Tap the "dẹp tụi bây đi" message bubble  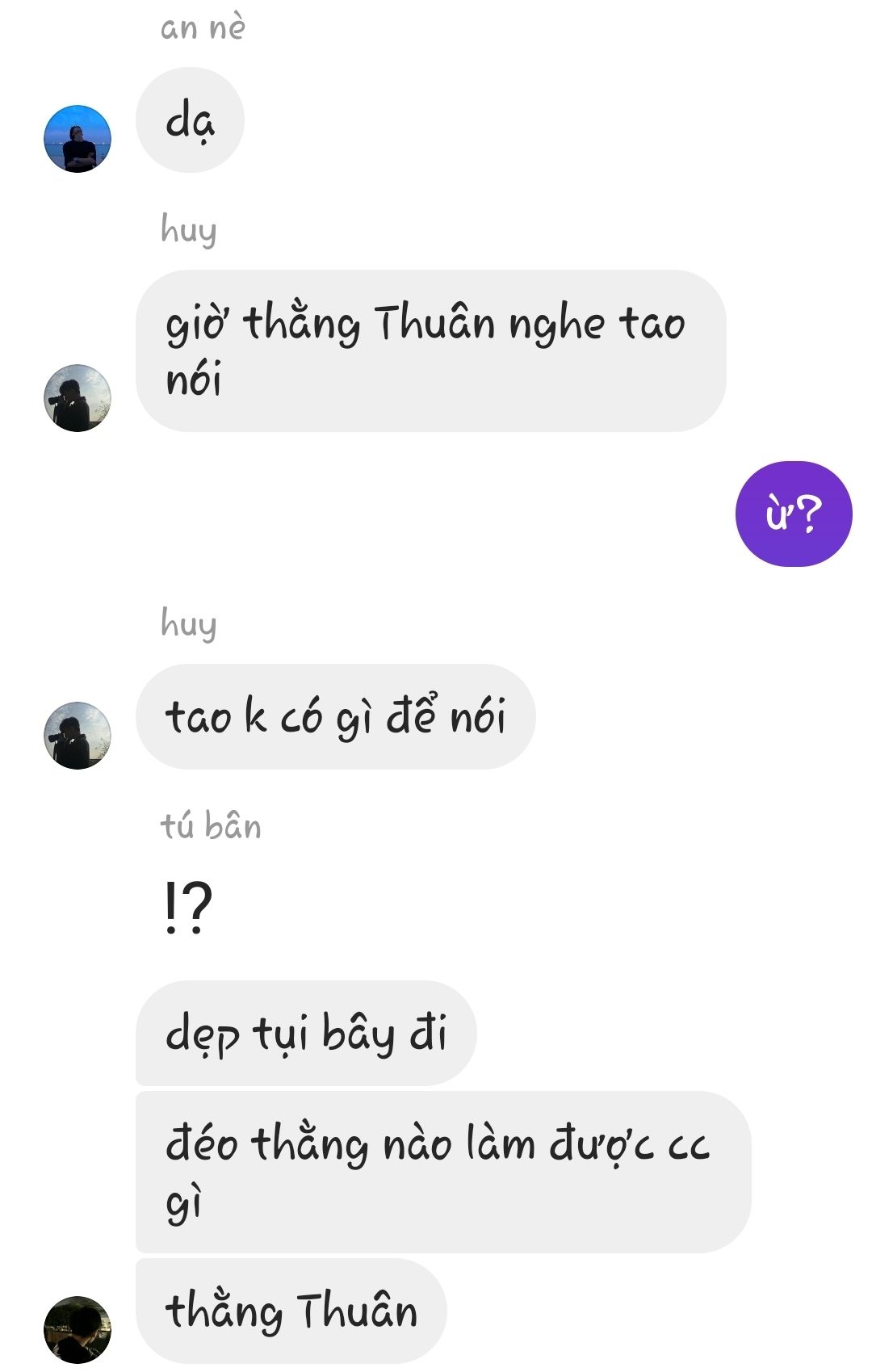306,1033
